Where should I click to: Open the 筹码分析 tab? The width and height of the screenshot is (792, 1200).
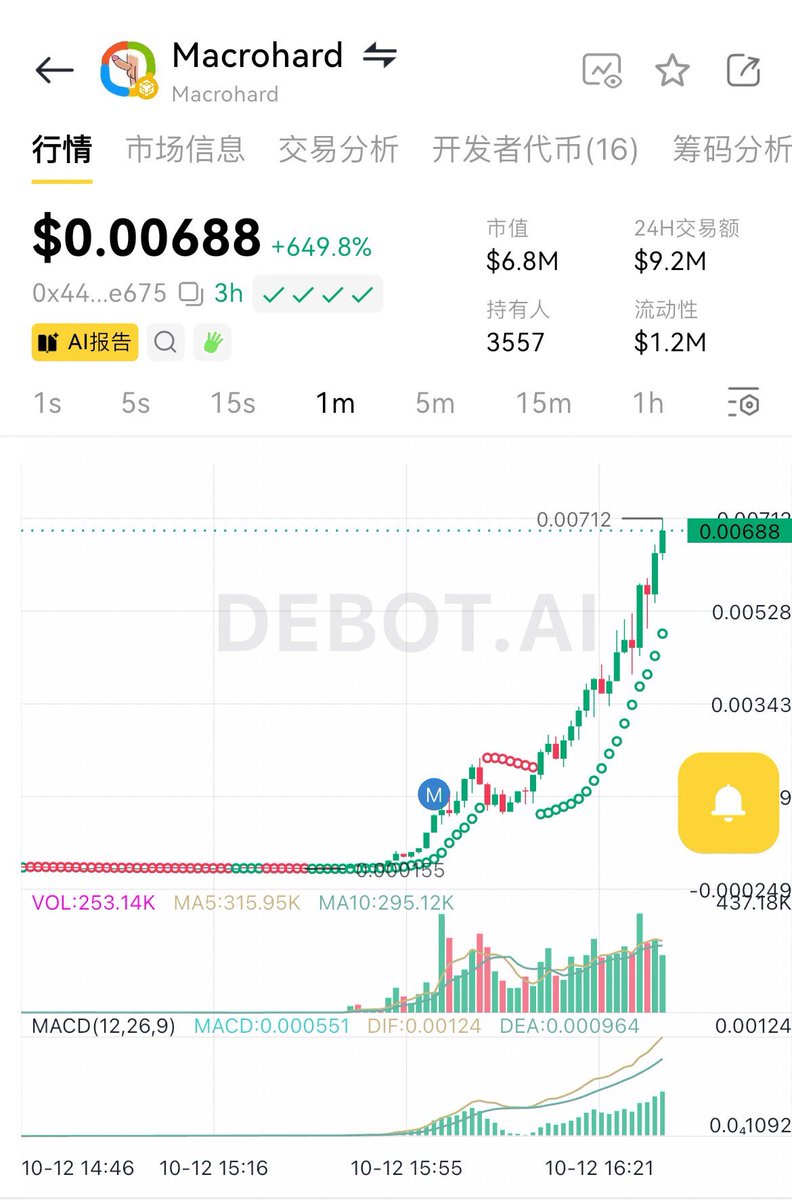pos(732,150)
